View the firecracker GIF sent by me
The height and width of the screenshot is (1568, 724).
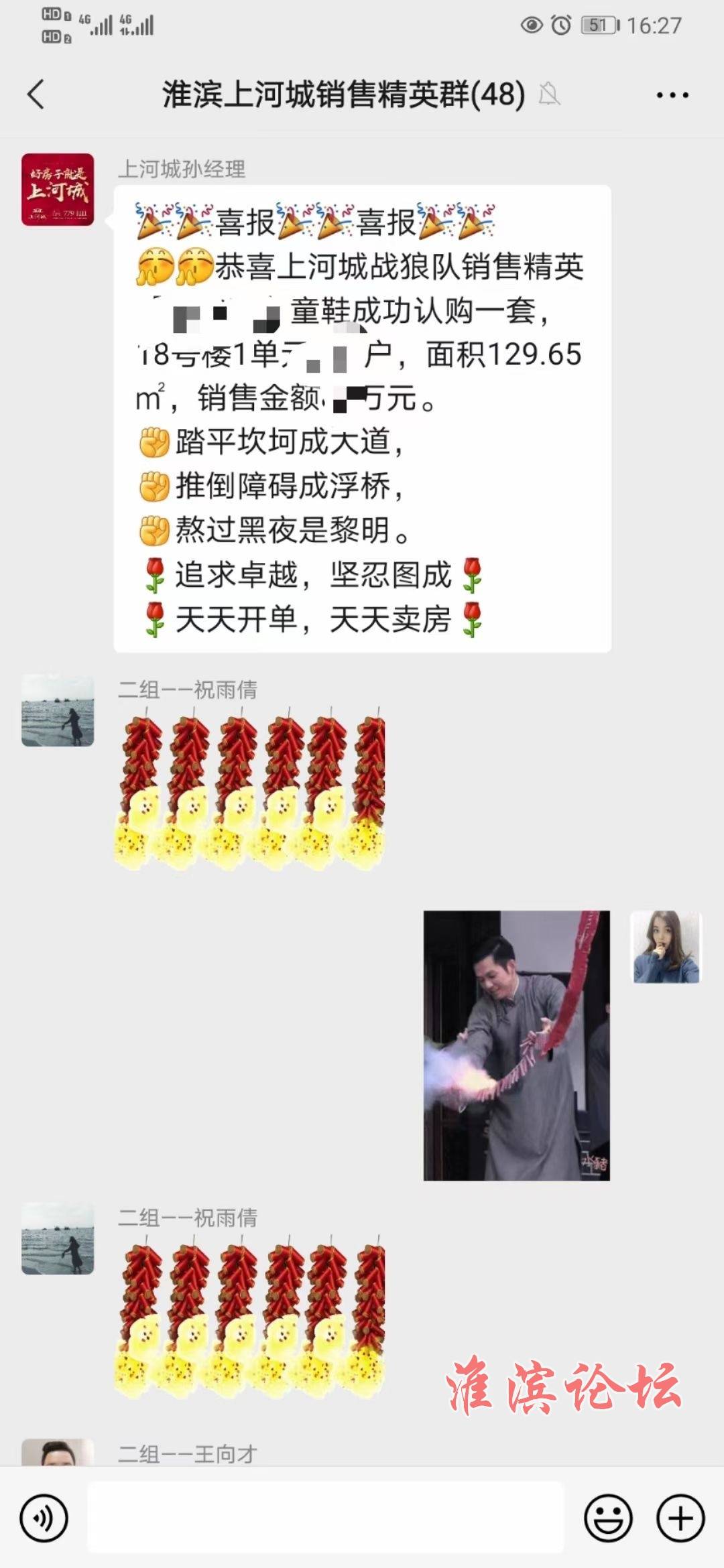(x=516, y=1045)
